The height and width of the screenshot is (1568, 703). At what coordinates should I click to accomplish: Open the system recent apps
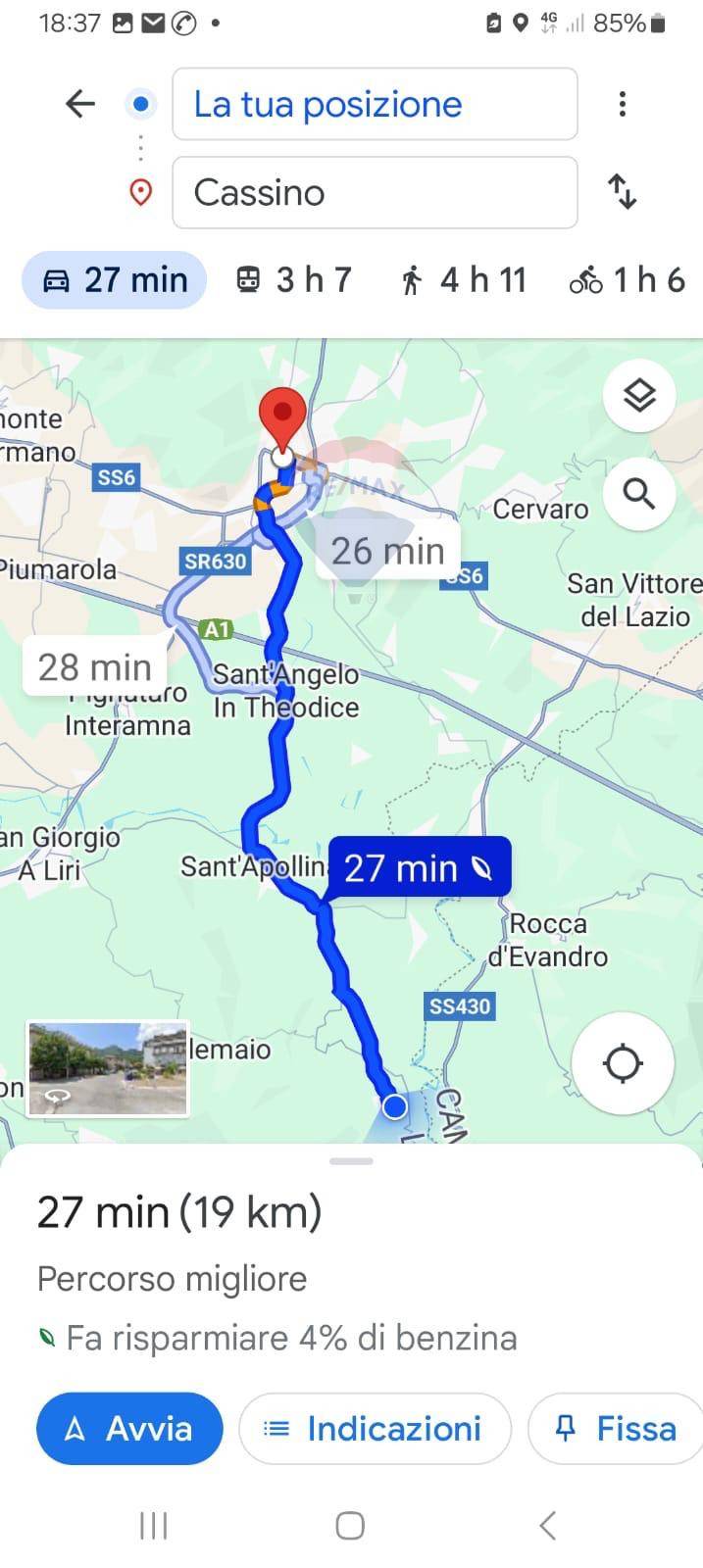pyautogui.click(x=154, y=1526)
